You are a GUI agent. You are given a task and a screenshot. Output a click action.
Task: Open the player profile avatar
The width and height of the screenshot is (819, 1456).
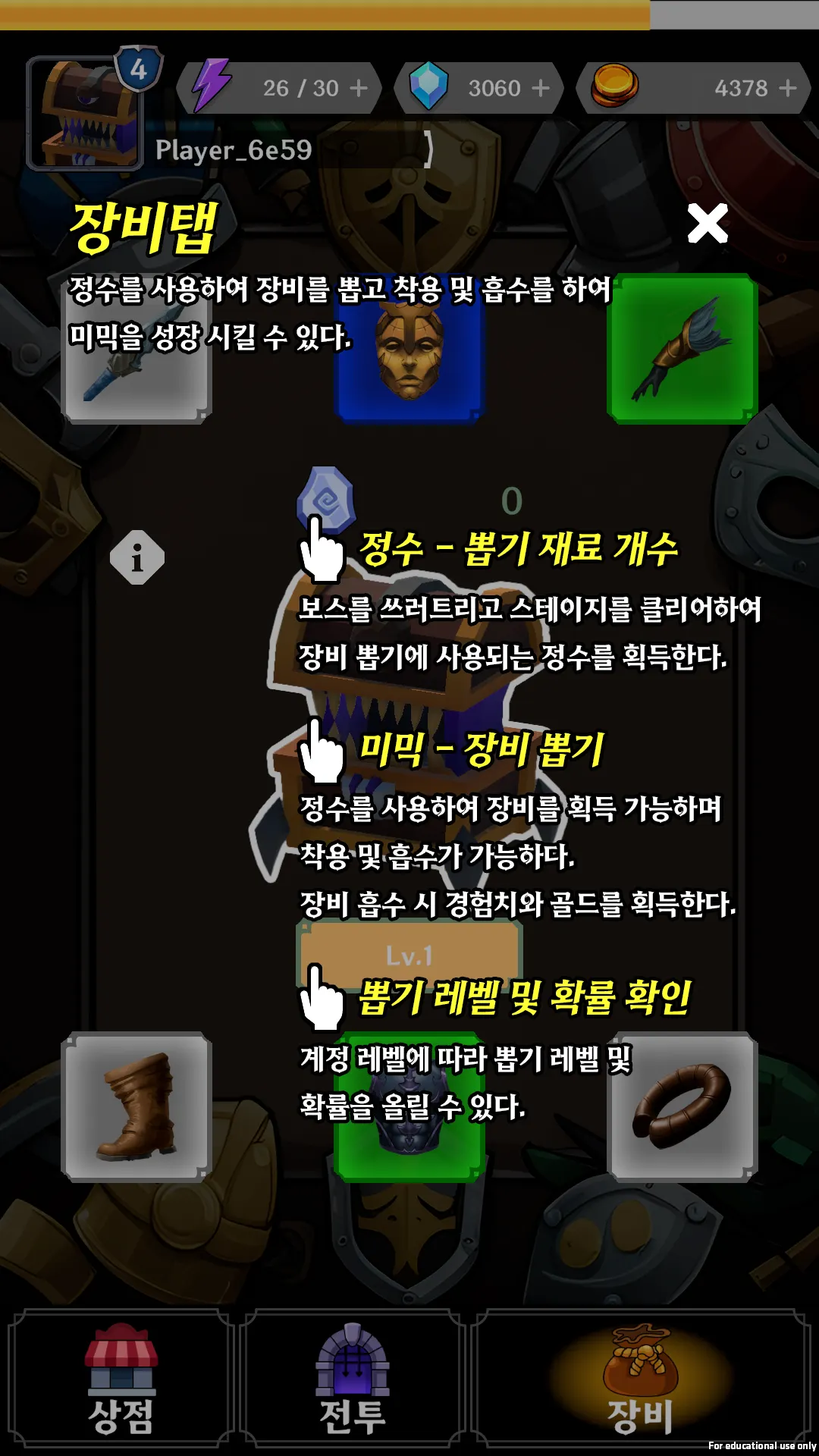coord(85,112)
